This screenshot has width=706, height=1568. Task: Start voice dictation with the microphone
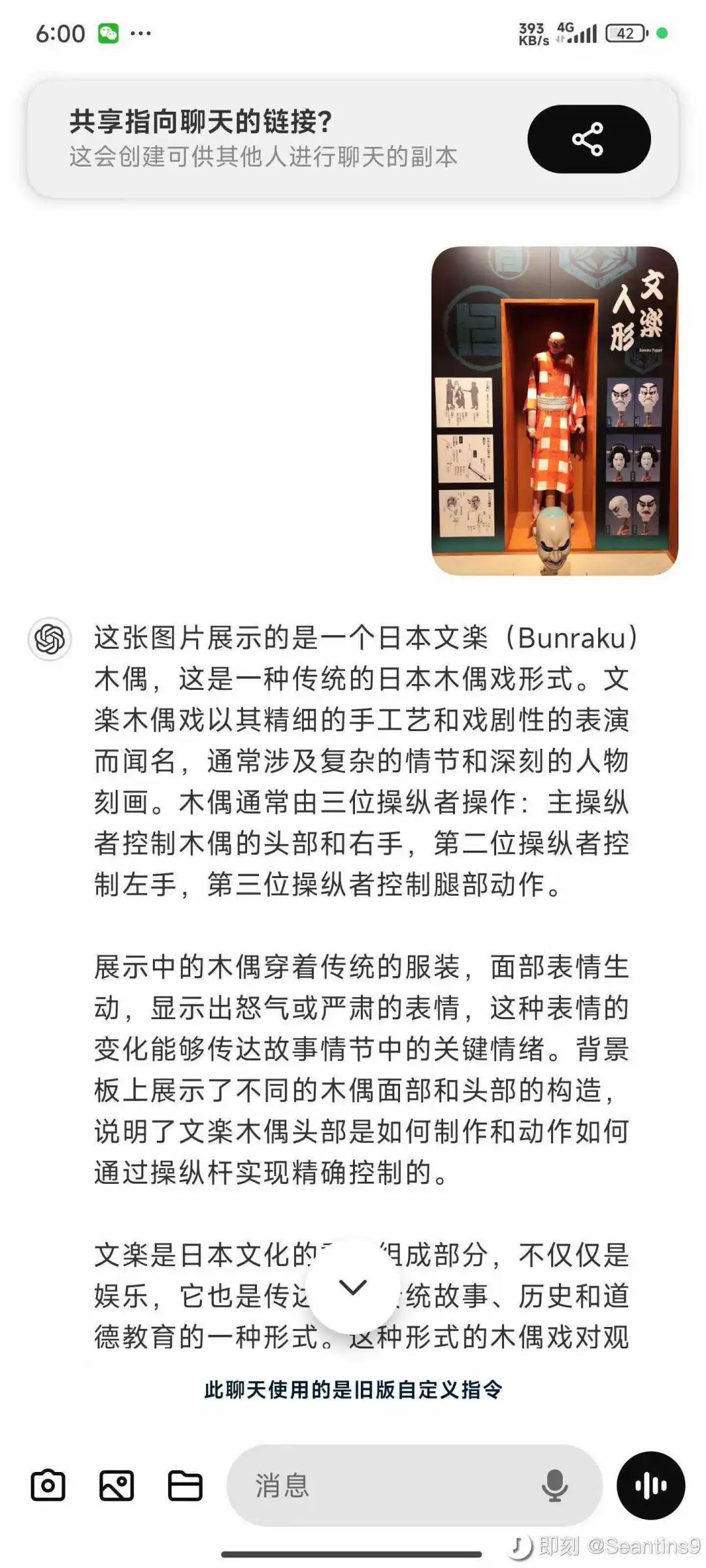554,1486
